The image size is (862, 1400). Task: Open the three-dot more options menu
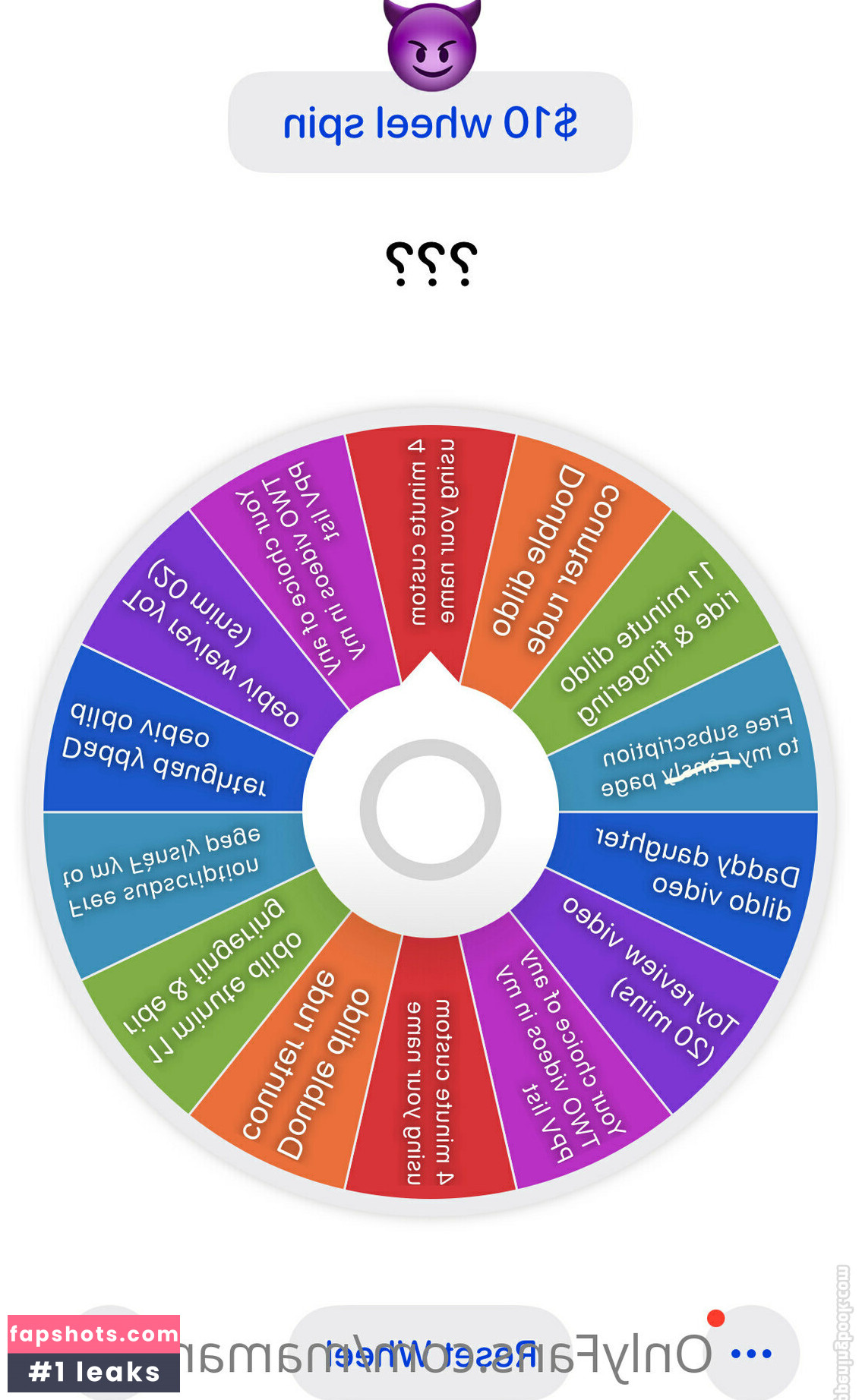tap(750, 1353)
